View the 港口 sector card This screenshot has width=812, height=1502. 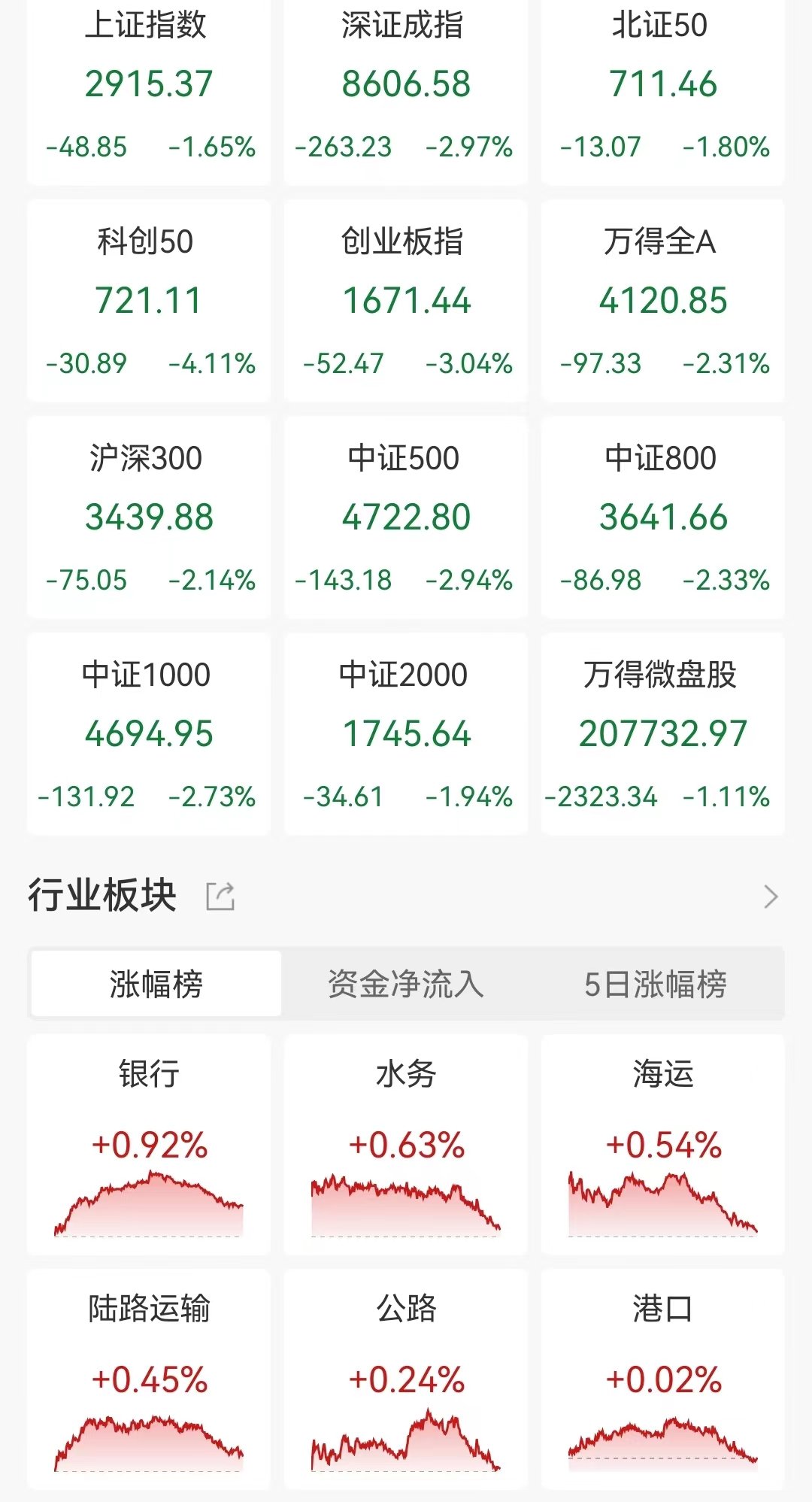[x=663, y=1379]
